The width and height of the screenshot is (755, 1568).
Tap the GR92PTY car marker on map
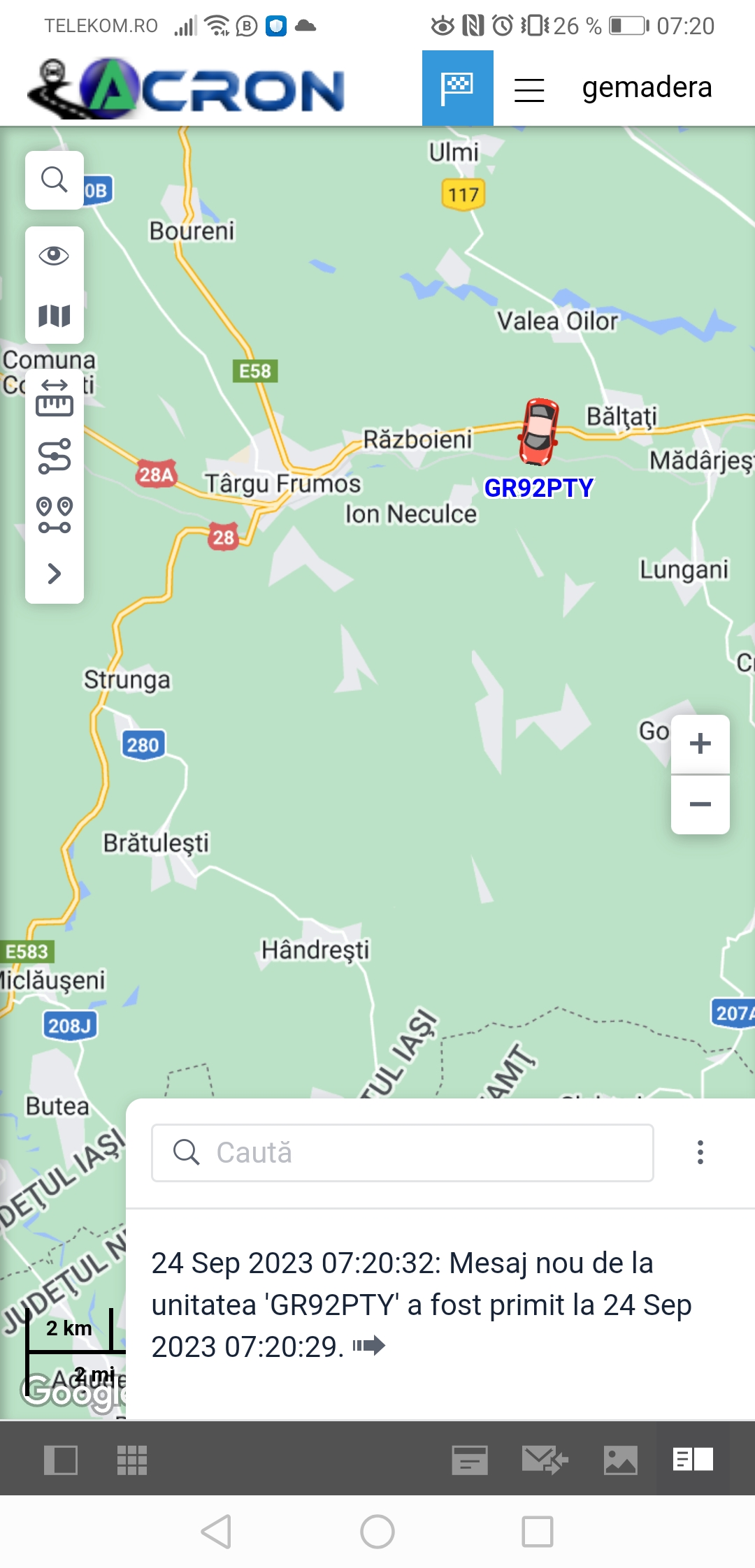[538, 432]
